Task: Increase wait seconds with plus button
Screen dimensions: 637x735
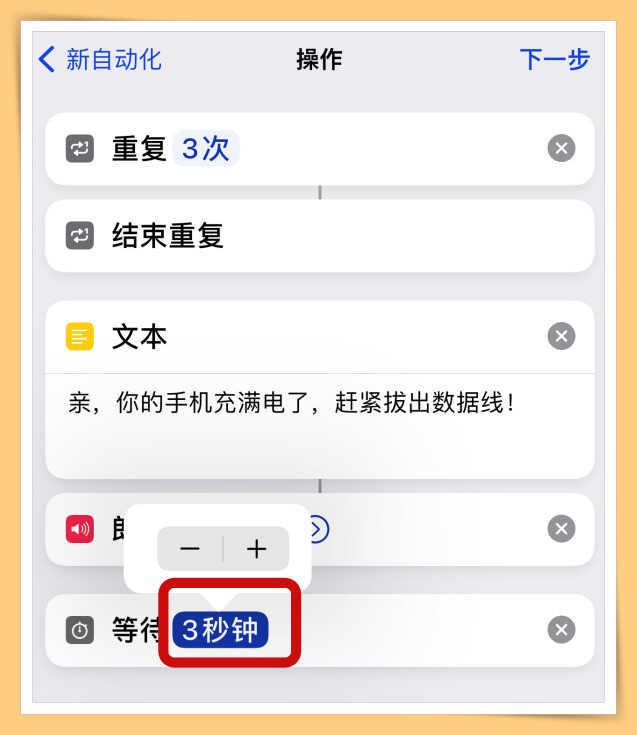Action: pyautogui.click(x=257, y=549)
